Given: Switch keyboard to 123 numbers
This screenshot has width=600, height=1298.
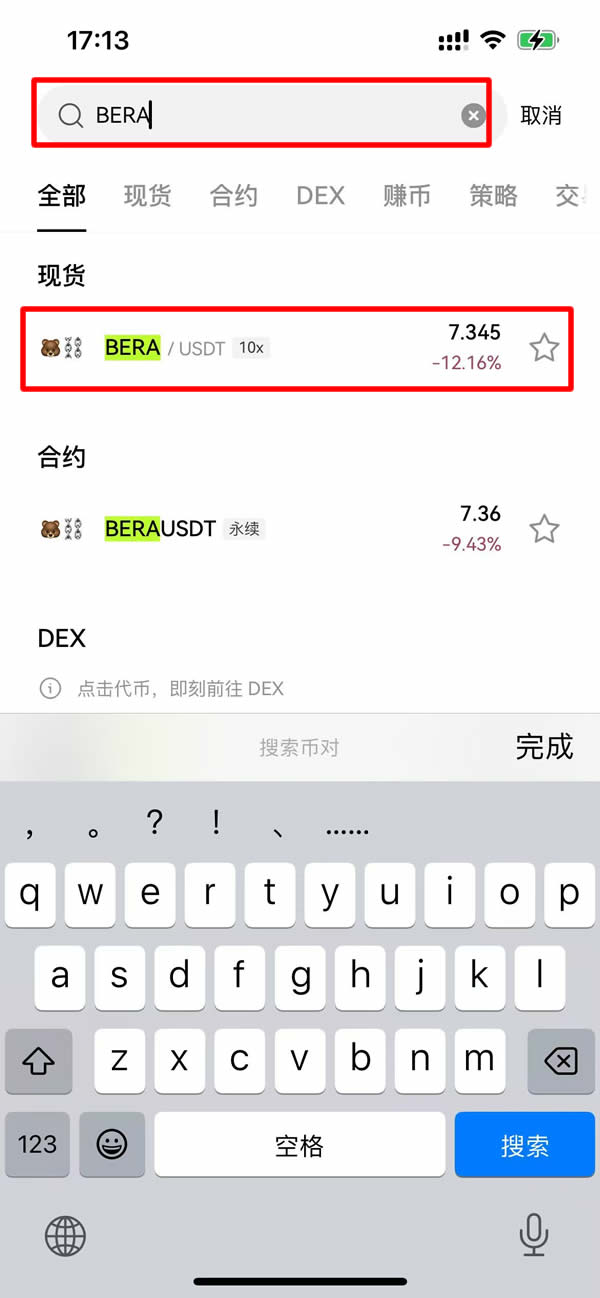Looking at the screenshot, I should coord(37,1145).
